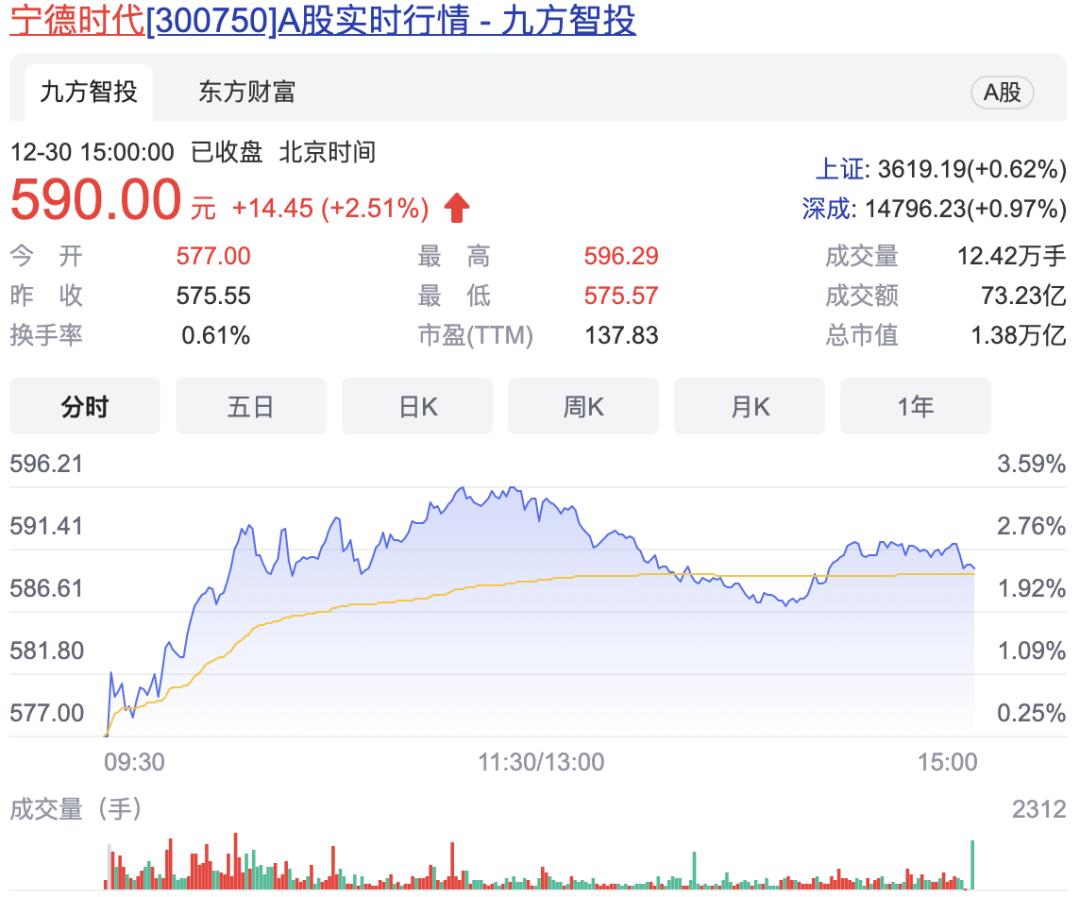1080x897 pixels.
Task: Switch chart to 日K
Action: (x=417, y=406)
